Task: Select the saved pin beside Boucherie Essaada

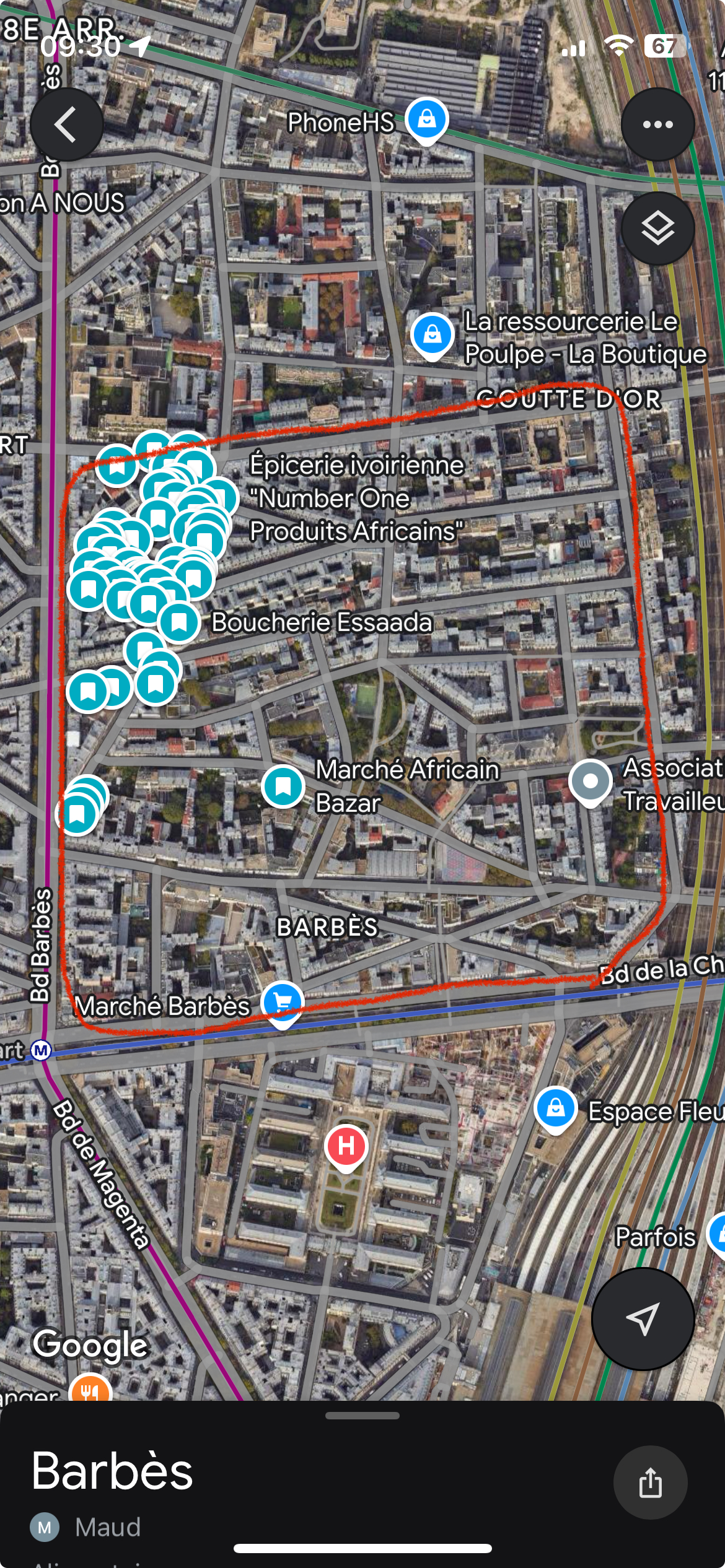Action: click(x=179, y=622)
